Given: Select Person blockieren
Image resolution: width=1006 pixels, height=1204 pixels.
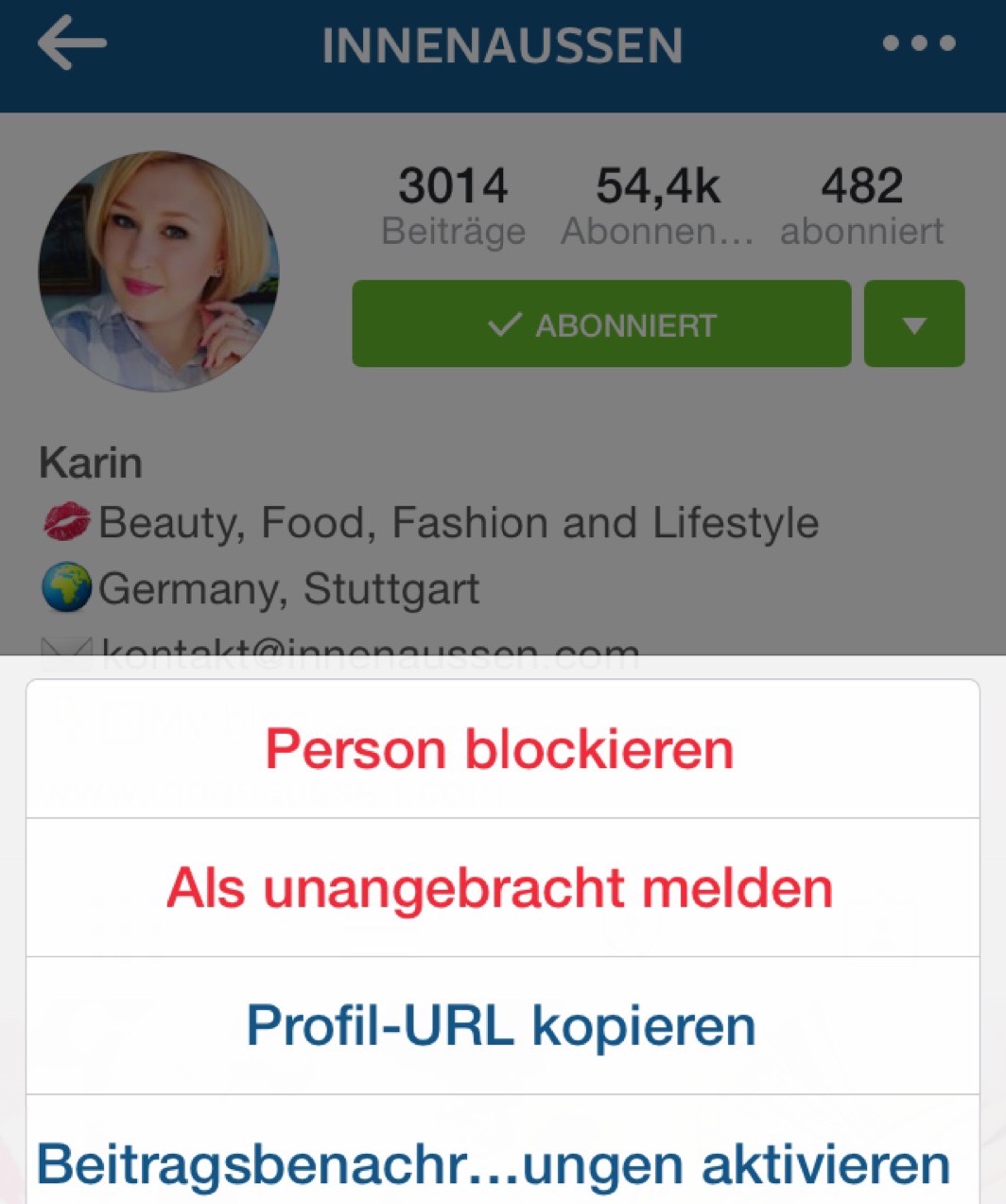Looking at the screenshot, I should tap(501, 749).
